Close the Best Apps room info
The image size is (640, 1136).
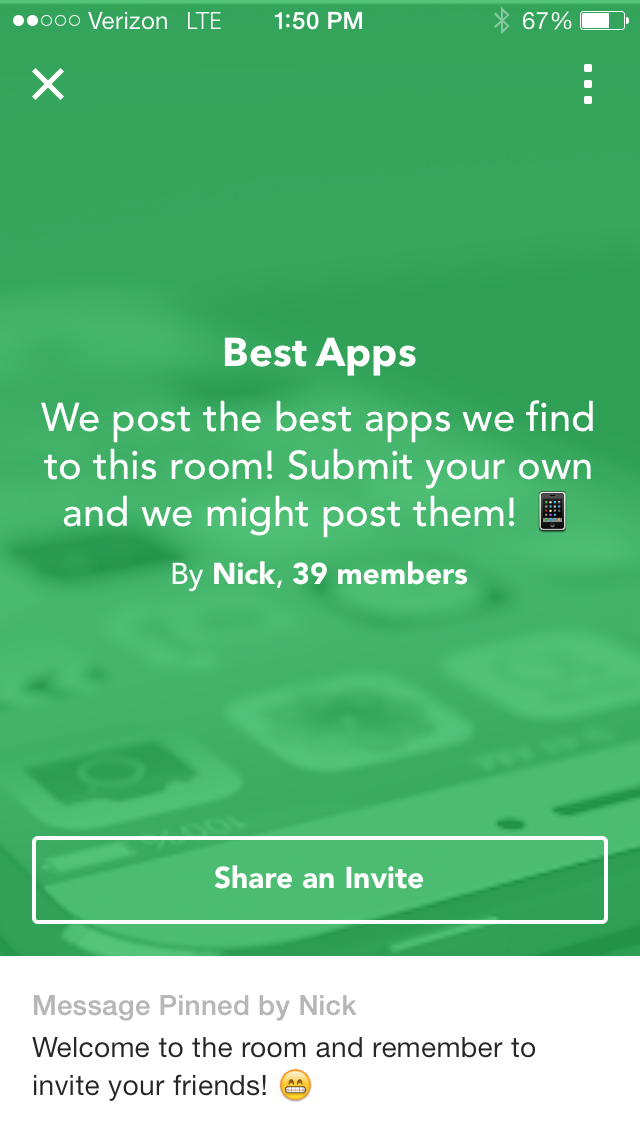(48, 84)
